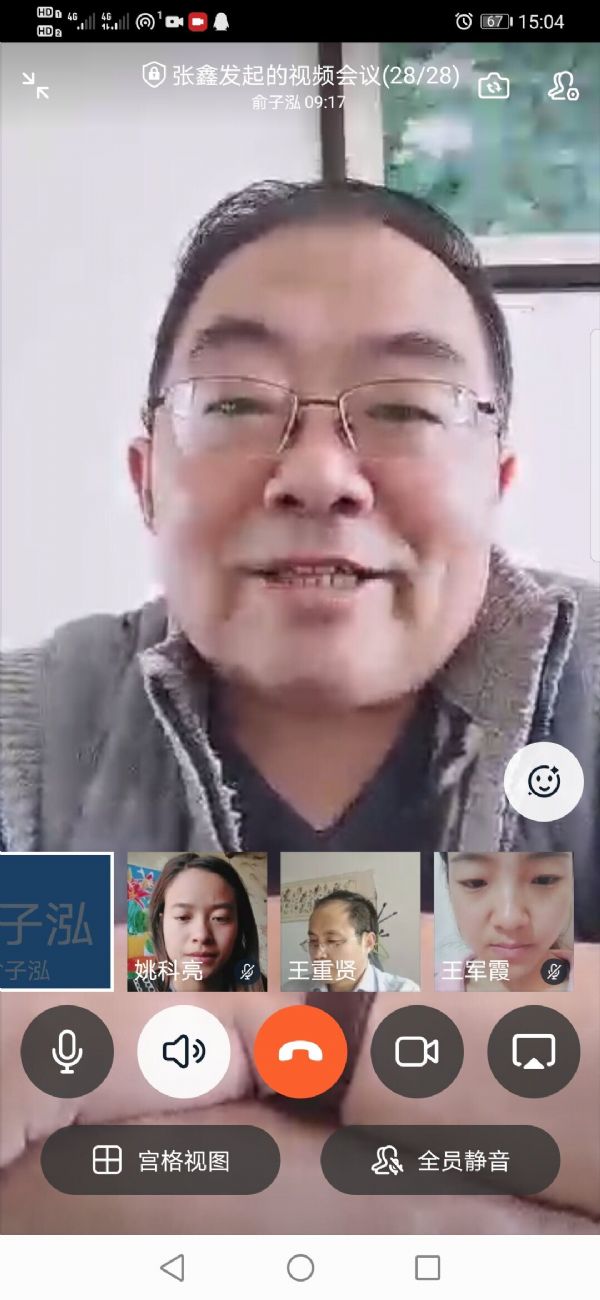
Task: Toggle the speaker output
Action: click(x=184, y=1051)
